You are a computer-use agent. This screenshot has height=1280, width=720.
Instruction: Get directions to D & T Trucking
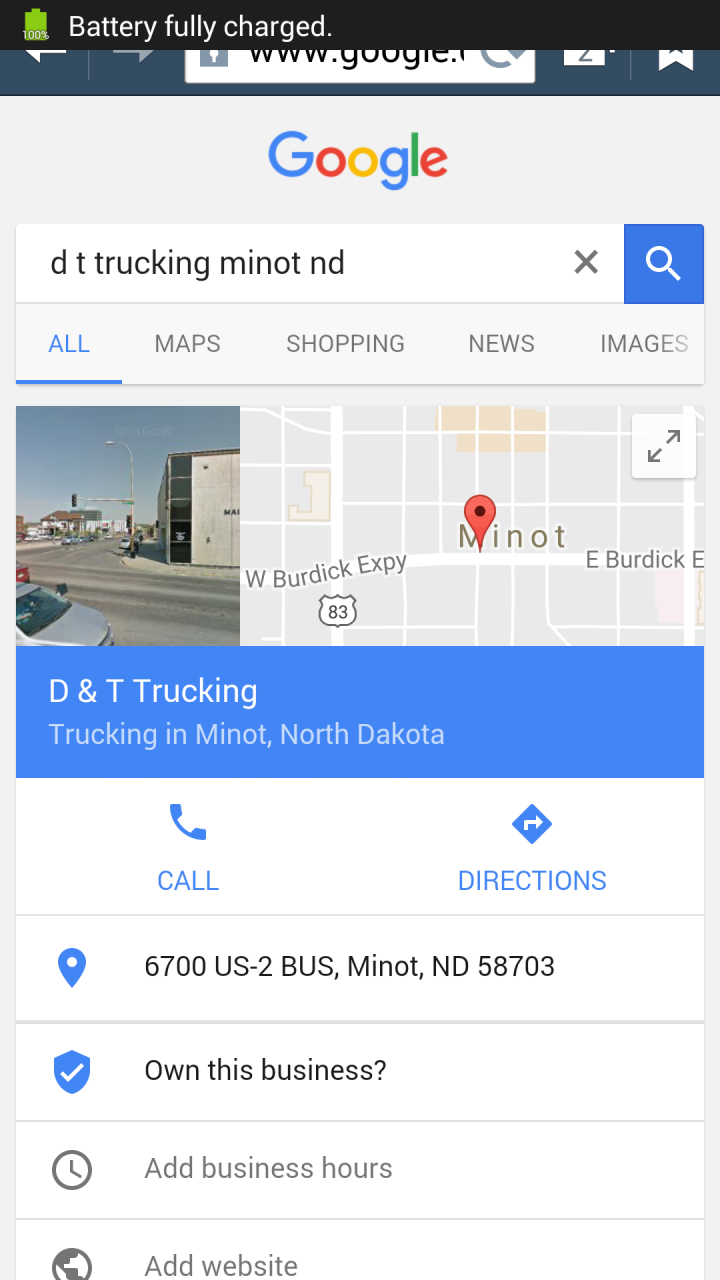532,848
